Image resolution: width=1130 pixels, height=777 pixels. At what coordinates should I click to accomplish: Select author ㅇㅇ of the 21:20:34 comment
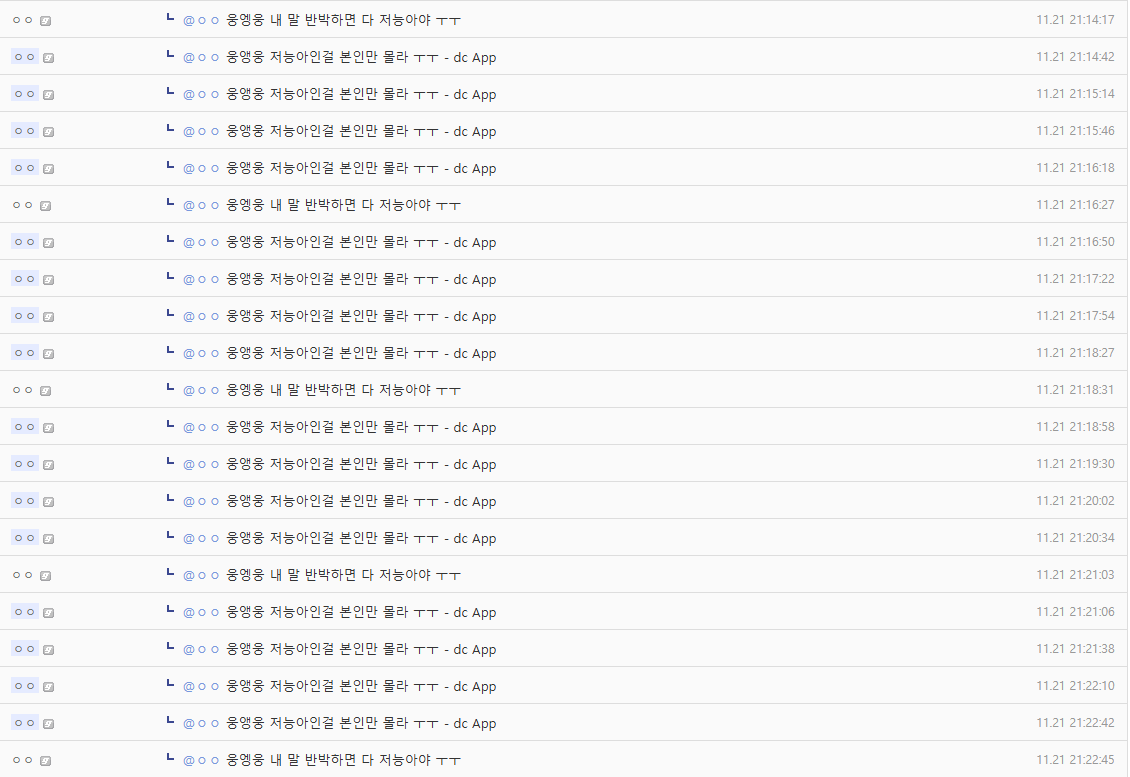coord(24,538)
